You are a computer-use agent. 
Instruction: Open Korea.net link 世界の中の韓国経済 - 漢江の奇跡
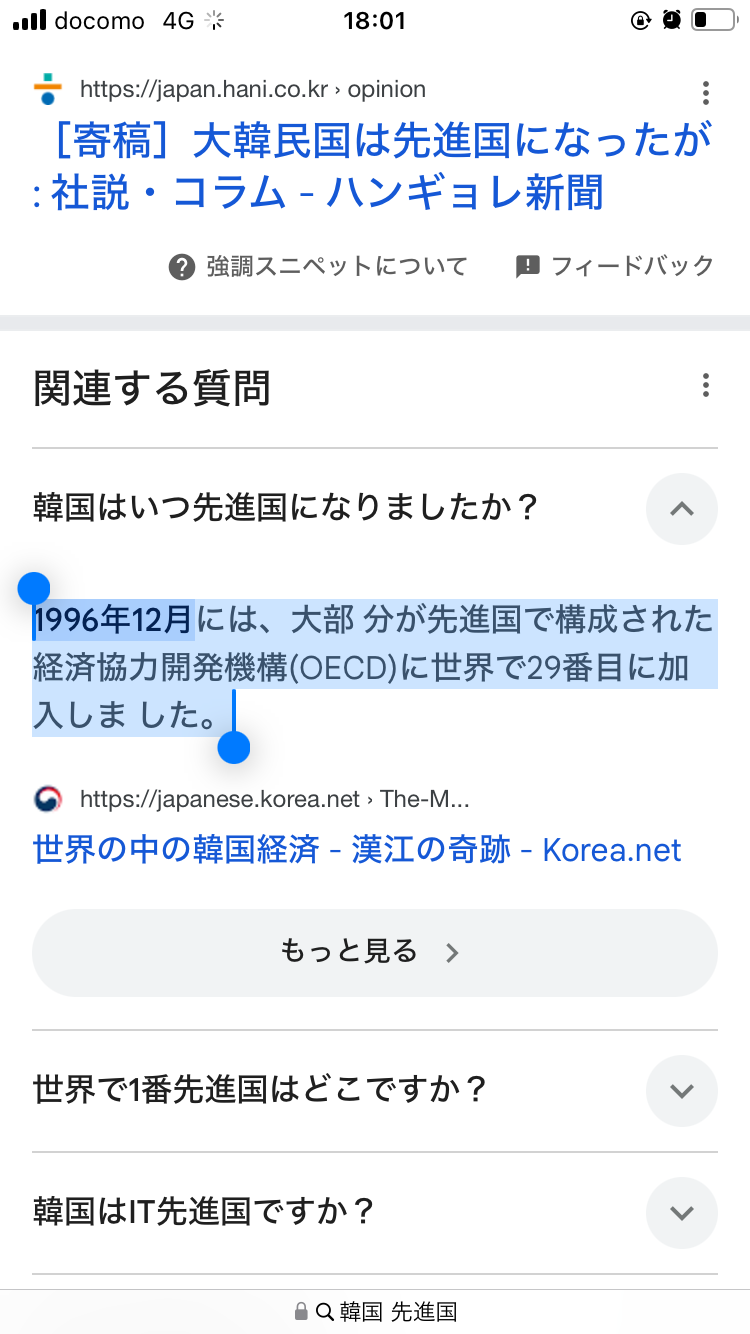pos(357,850)
